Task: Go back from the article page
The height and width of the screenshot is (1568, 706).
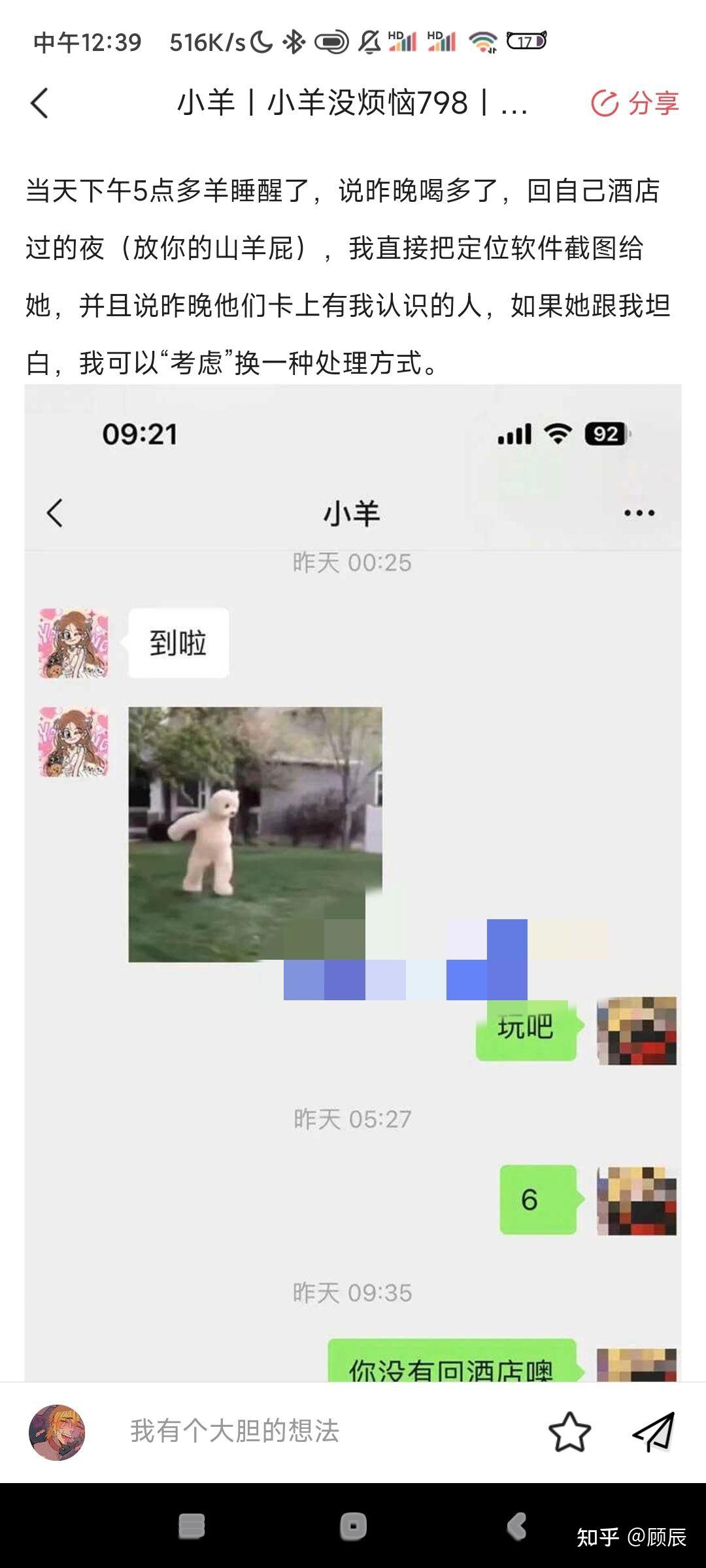Action: [40, 103]
